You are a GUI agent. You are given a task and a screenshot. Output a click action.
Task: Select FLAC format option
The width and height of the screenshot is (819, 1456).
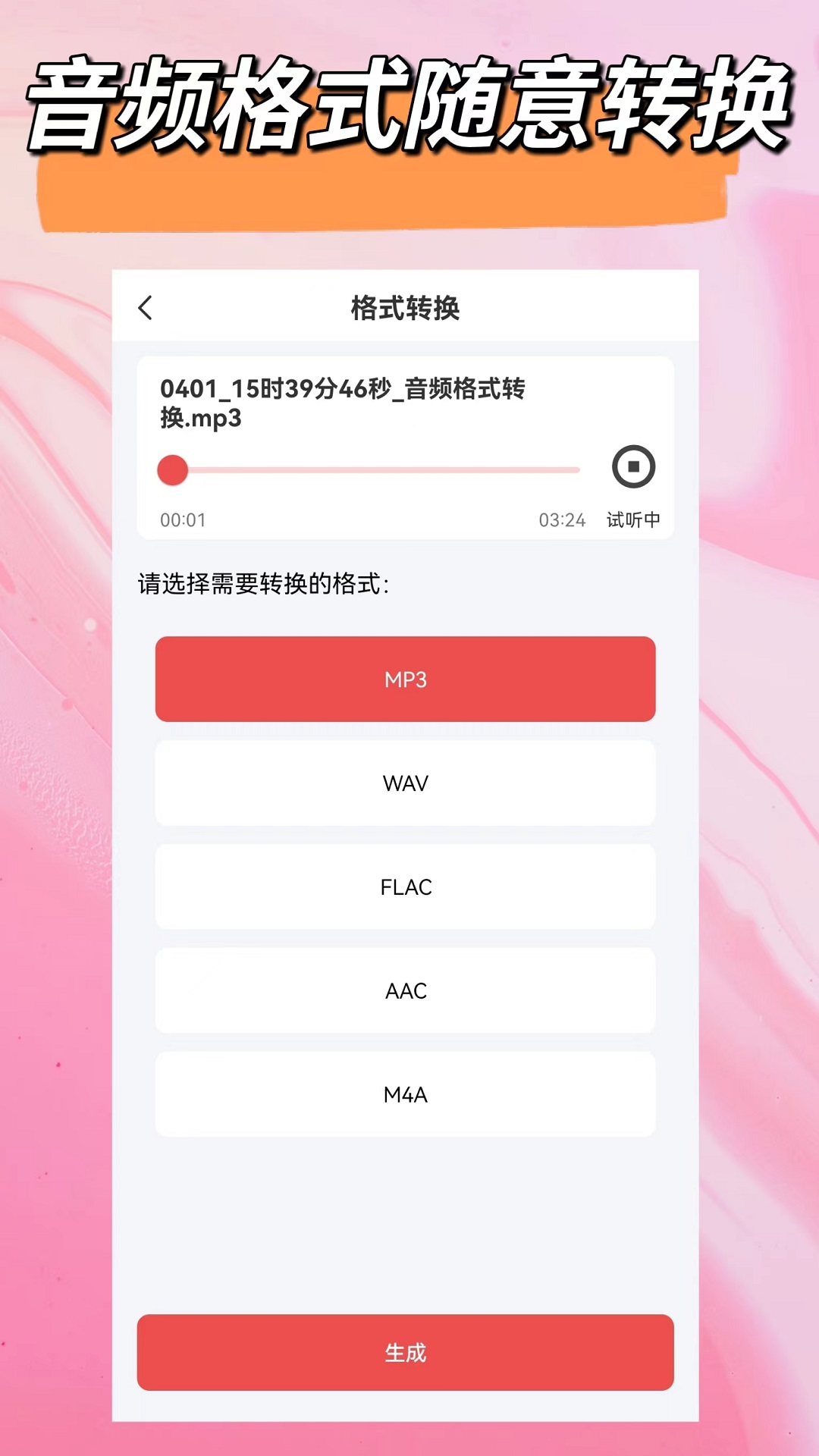click(x=405, y=886)
